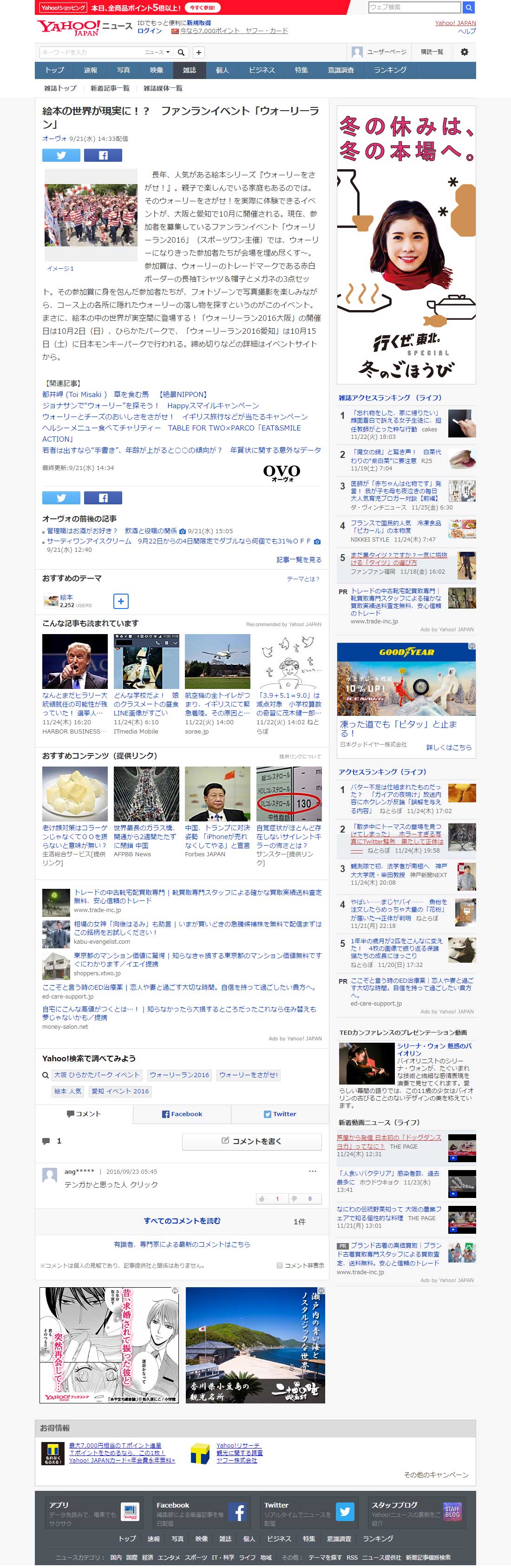Image resolution: width=511 pixels, height=1568 pixels.
Task: Switch to the 写真 tab
Action: click(x=124, y=70)
